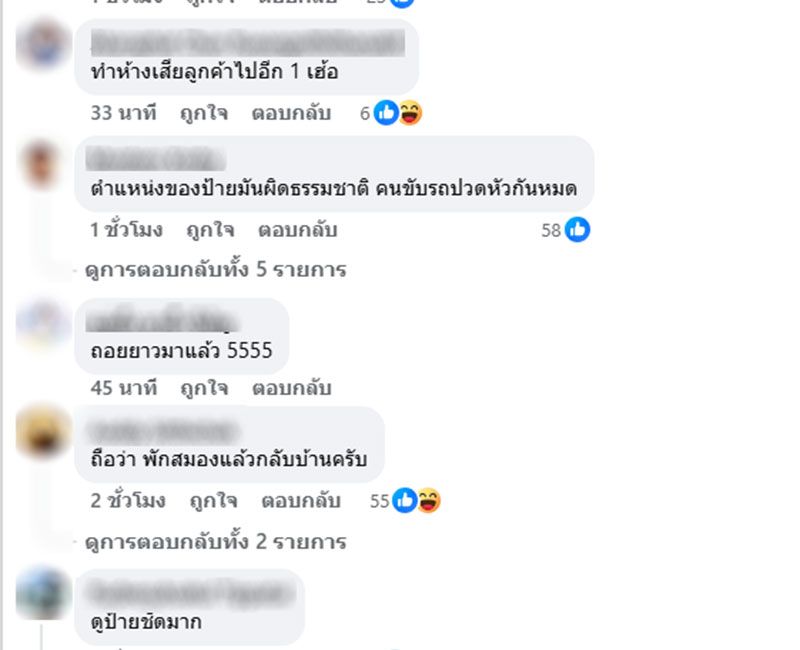Expand ดูการตอบกลับทั้ง 2 รายการ
This screenshot has height=650, width=800.
(x=215, y=542)
